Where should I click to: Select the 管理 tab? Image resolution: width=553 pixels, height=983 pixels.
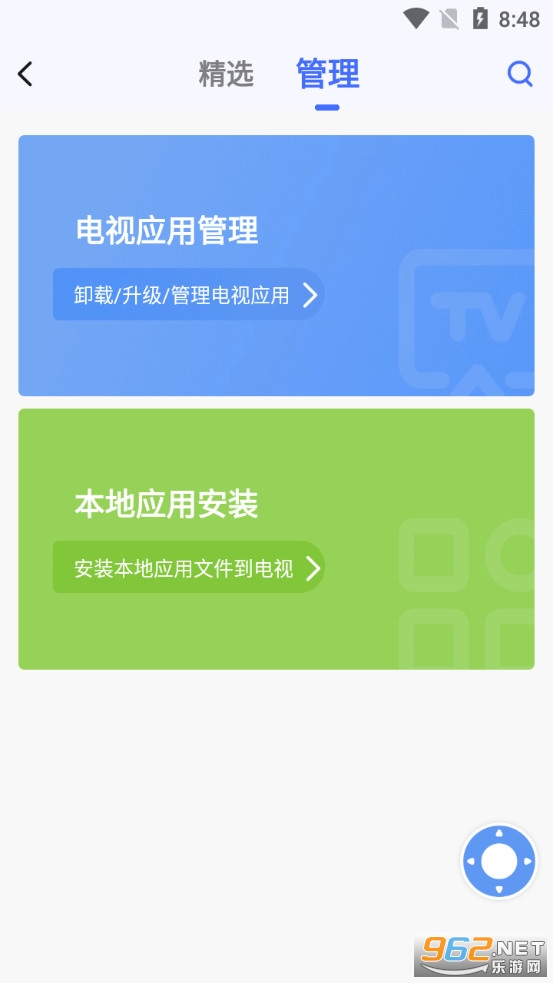pyautogui.click(x=328, y=74)
